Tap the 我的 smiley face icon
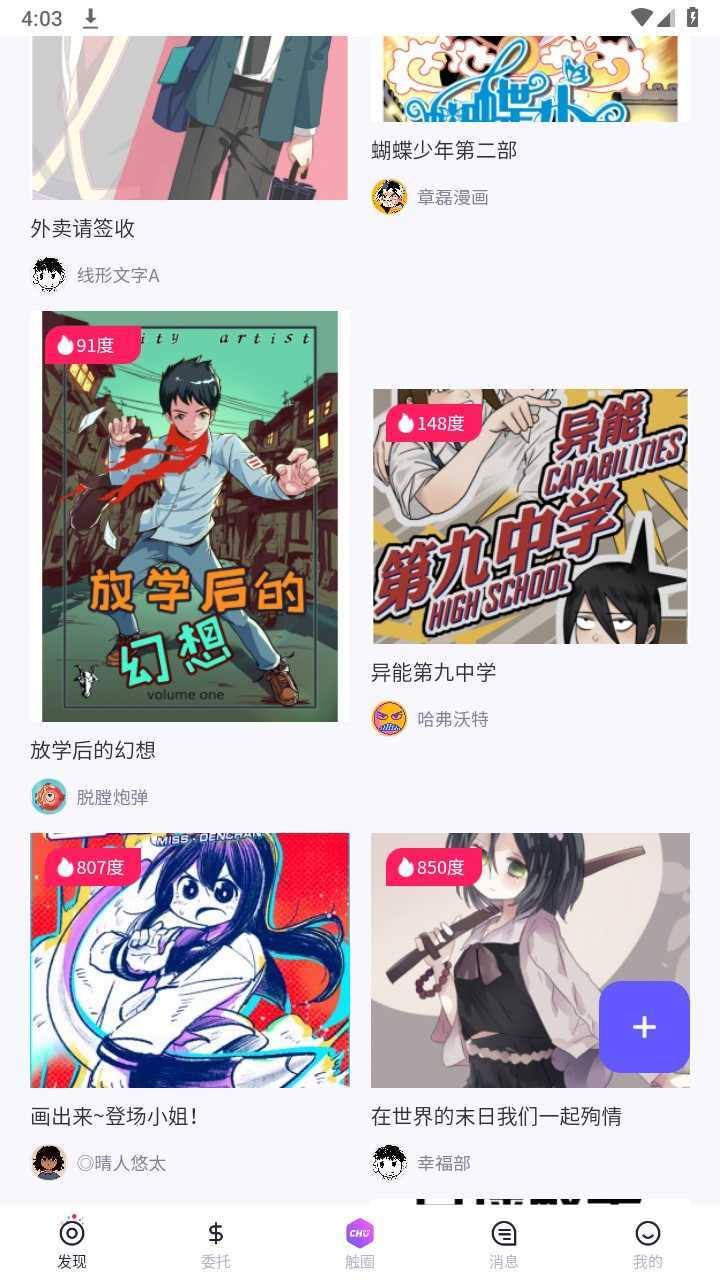 click(x=648, y=1231)
